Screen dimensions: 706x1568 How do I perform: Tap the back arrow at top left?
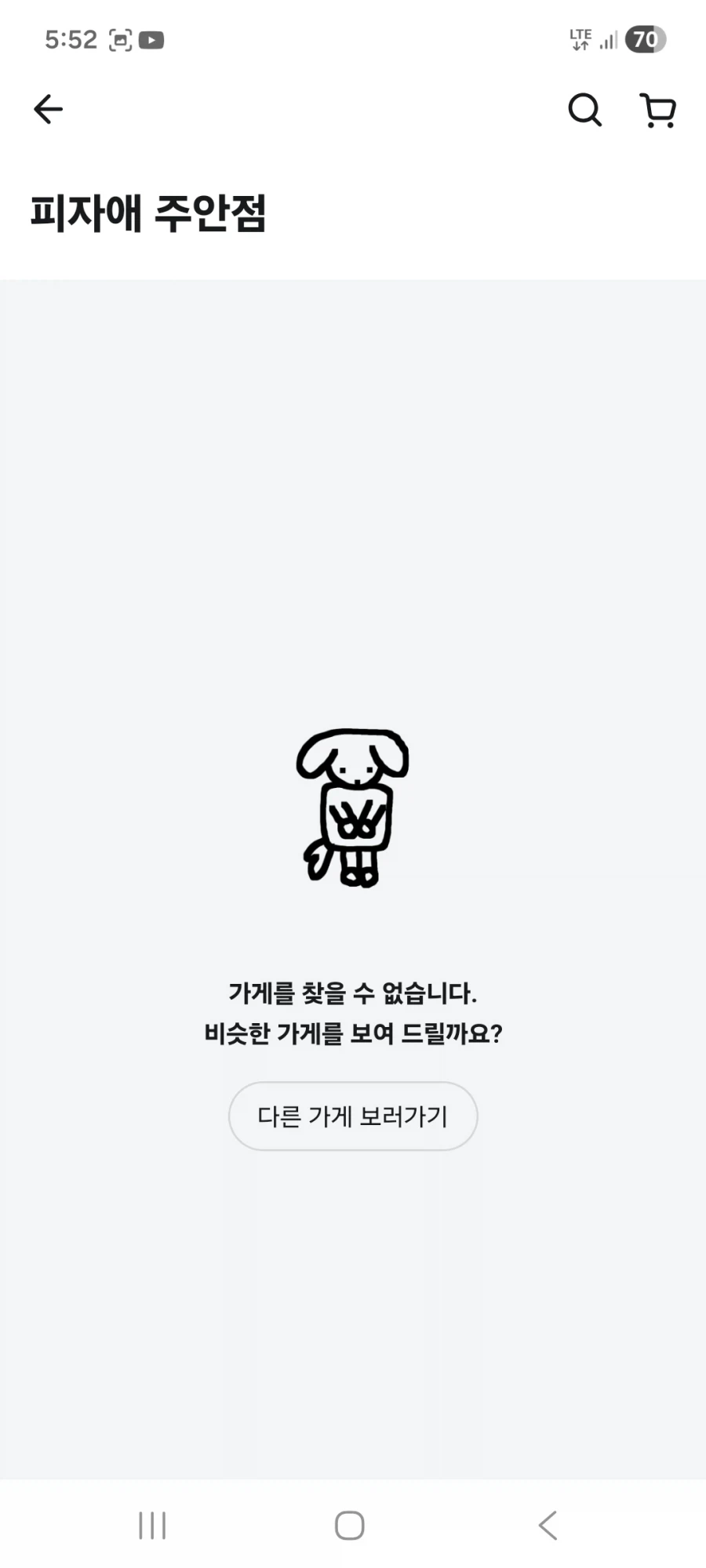pos(47,109)
